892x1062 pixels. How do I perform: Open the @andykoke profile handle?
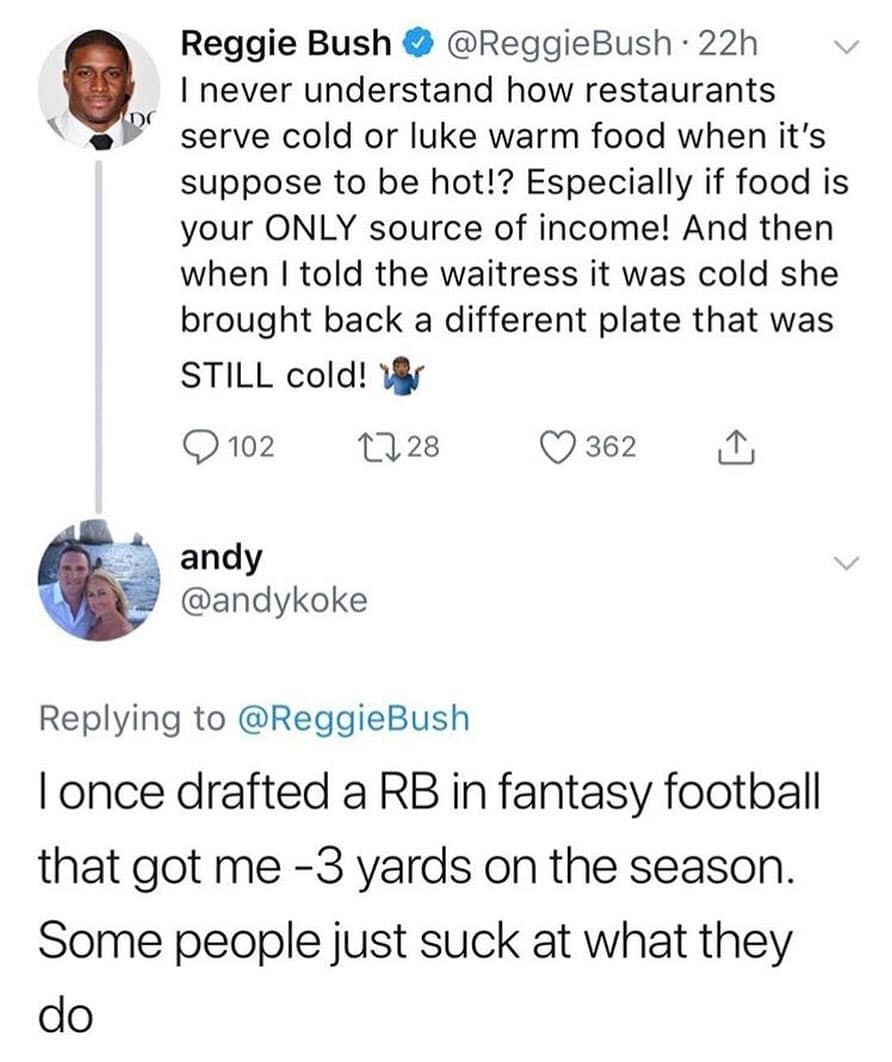click(x=273, y=601)
